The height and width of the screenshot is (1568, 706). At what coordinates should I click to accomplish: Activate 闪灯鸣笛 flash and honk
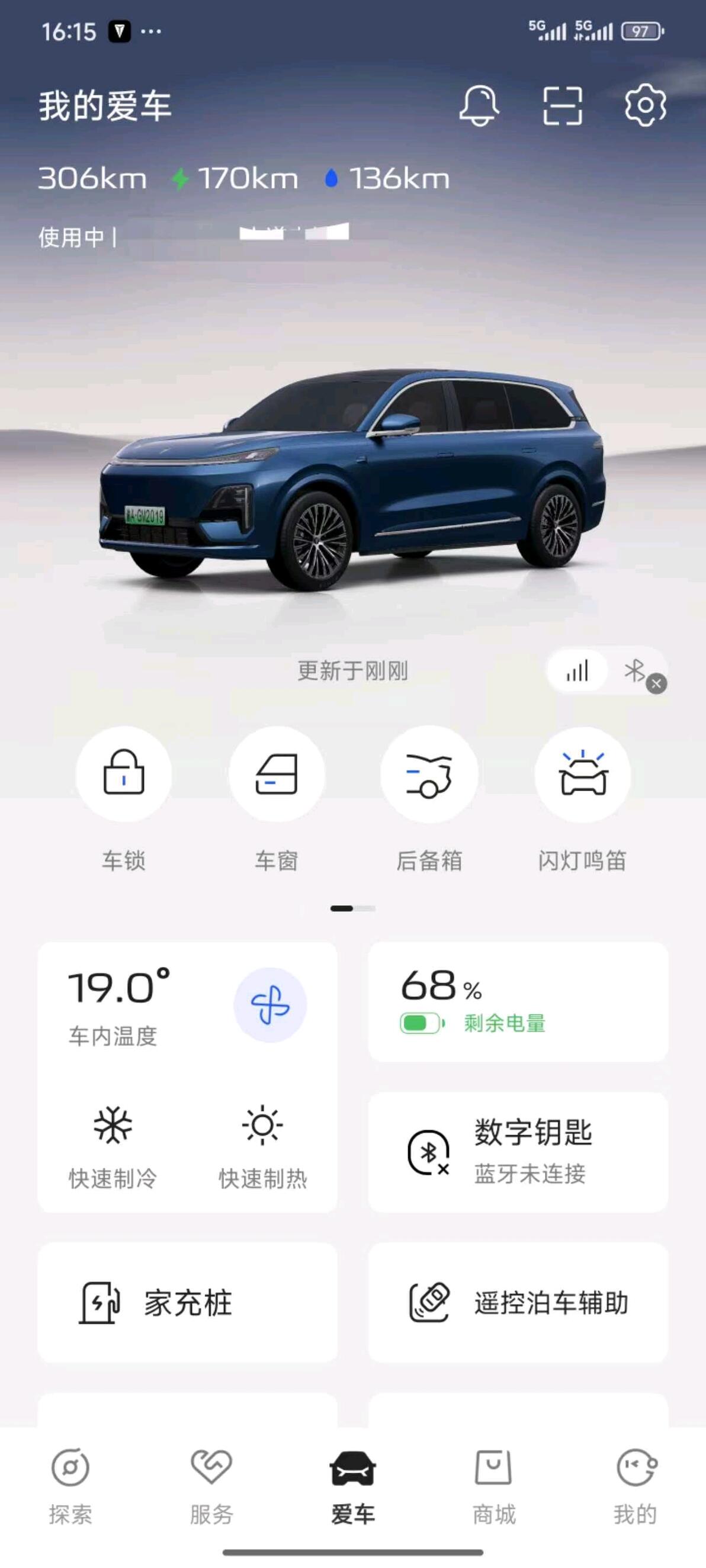tap(583, 774)
